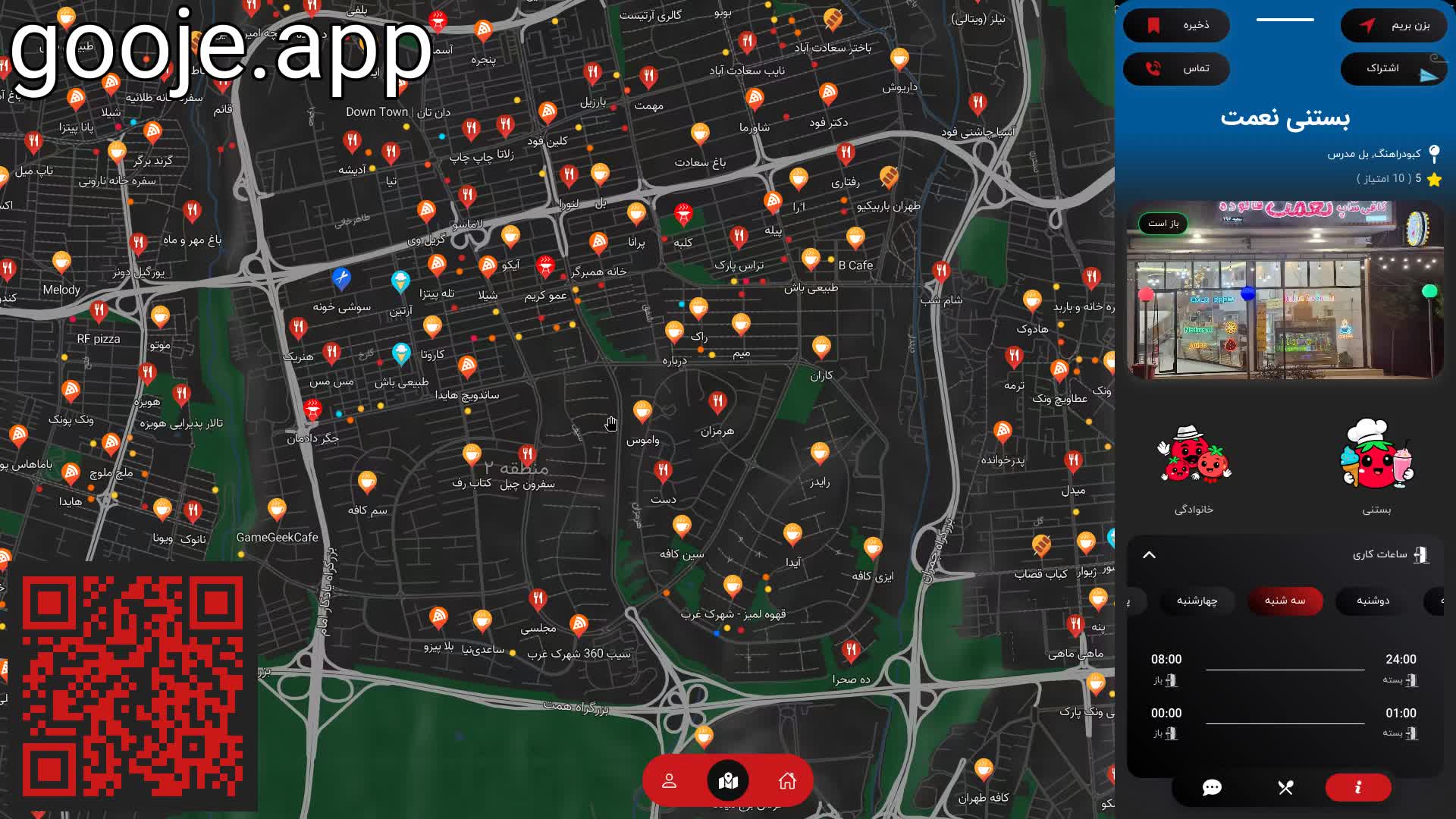
Task: Open the سوشی خونه blue pin on the map
Action: 341,278
